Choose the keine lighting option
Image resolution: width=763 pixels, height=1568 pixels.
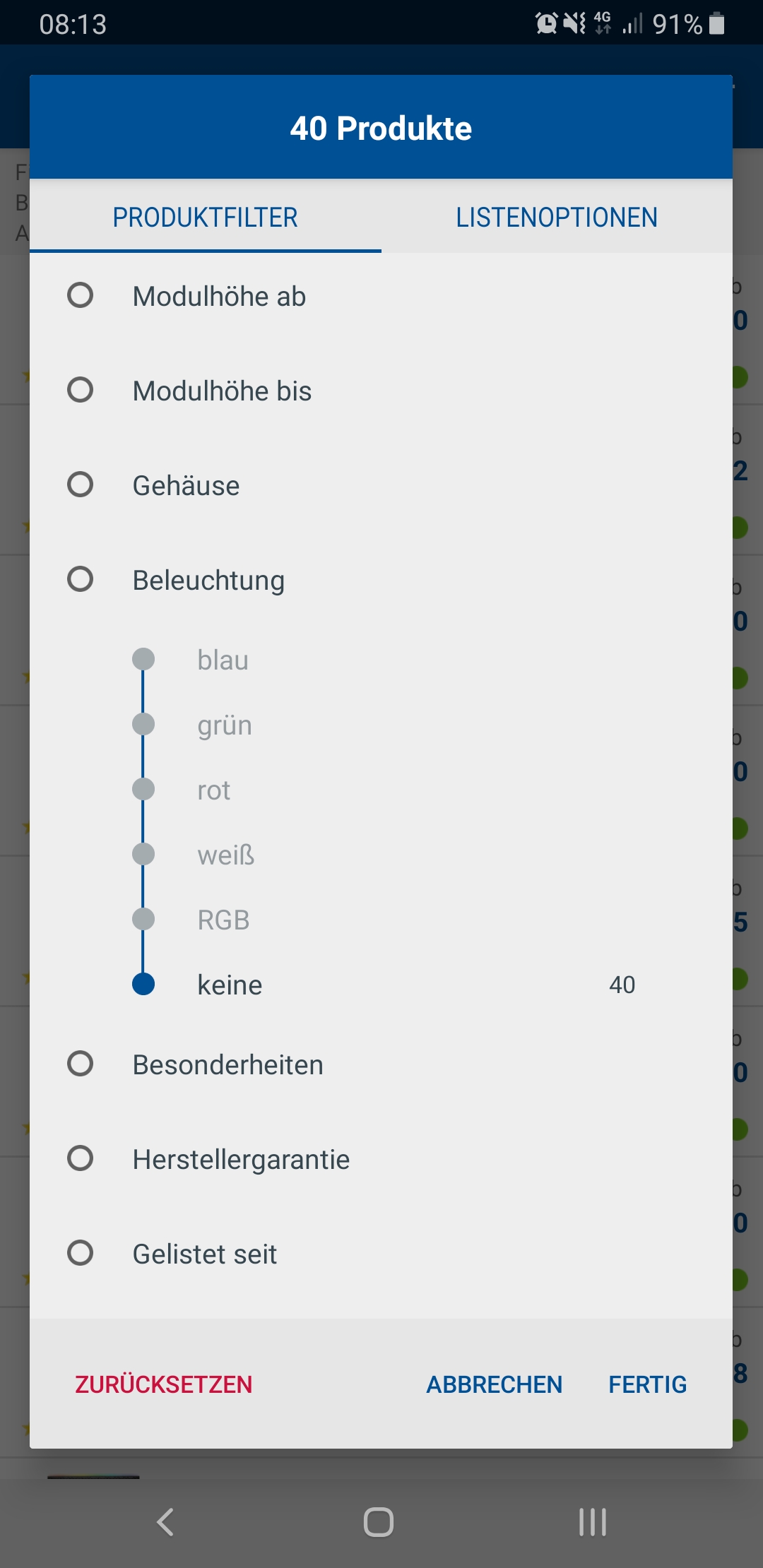point(230,985)
